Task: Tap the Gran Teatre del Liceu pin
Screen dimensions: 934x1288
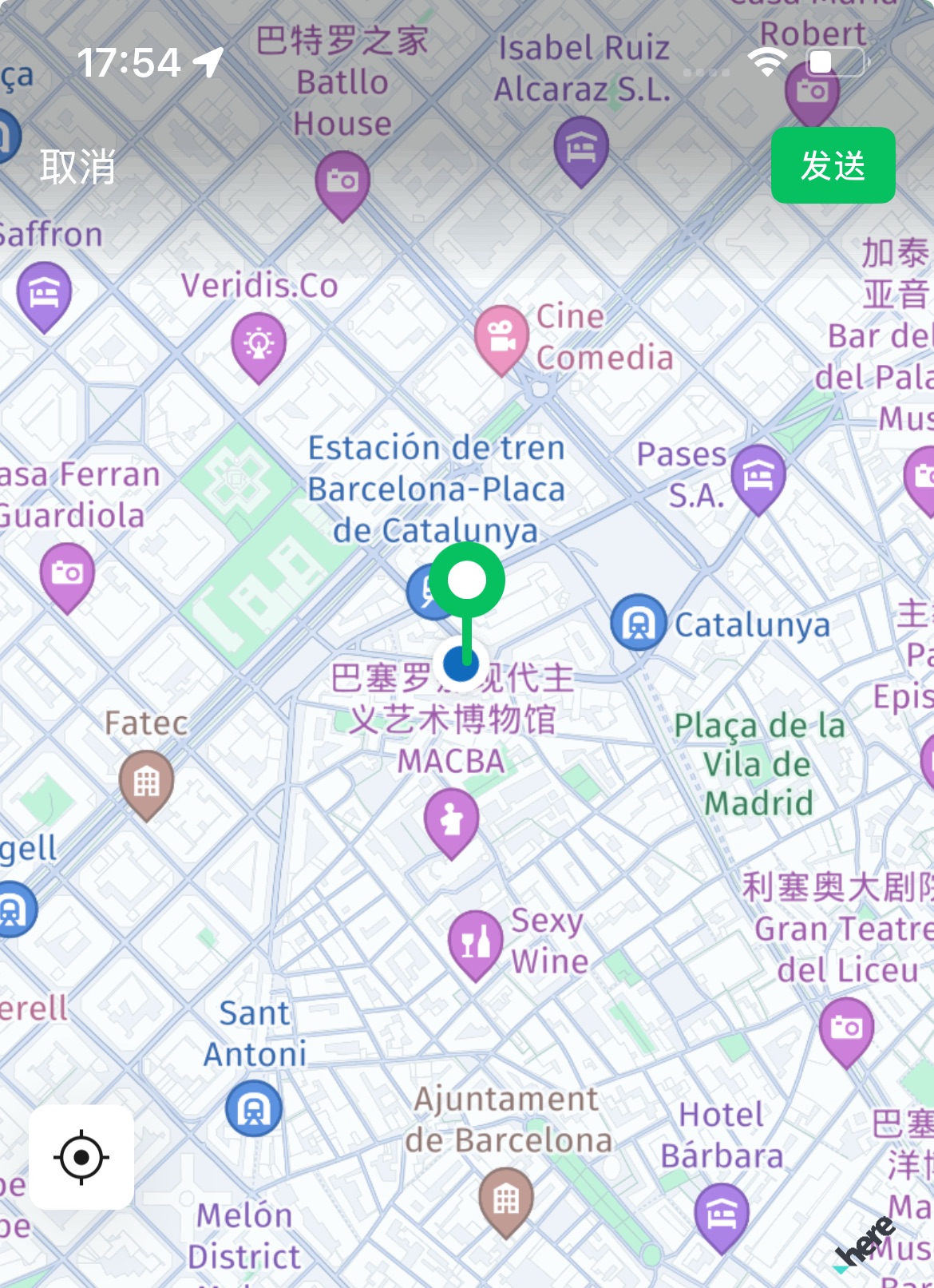Action: [846, 1028]
